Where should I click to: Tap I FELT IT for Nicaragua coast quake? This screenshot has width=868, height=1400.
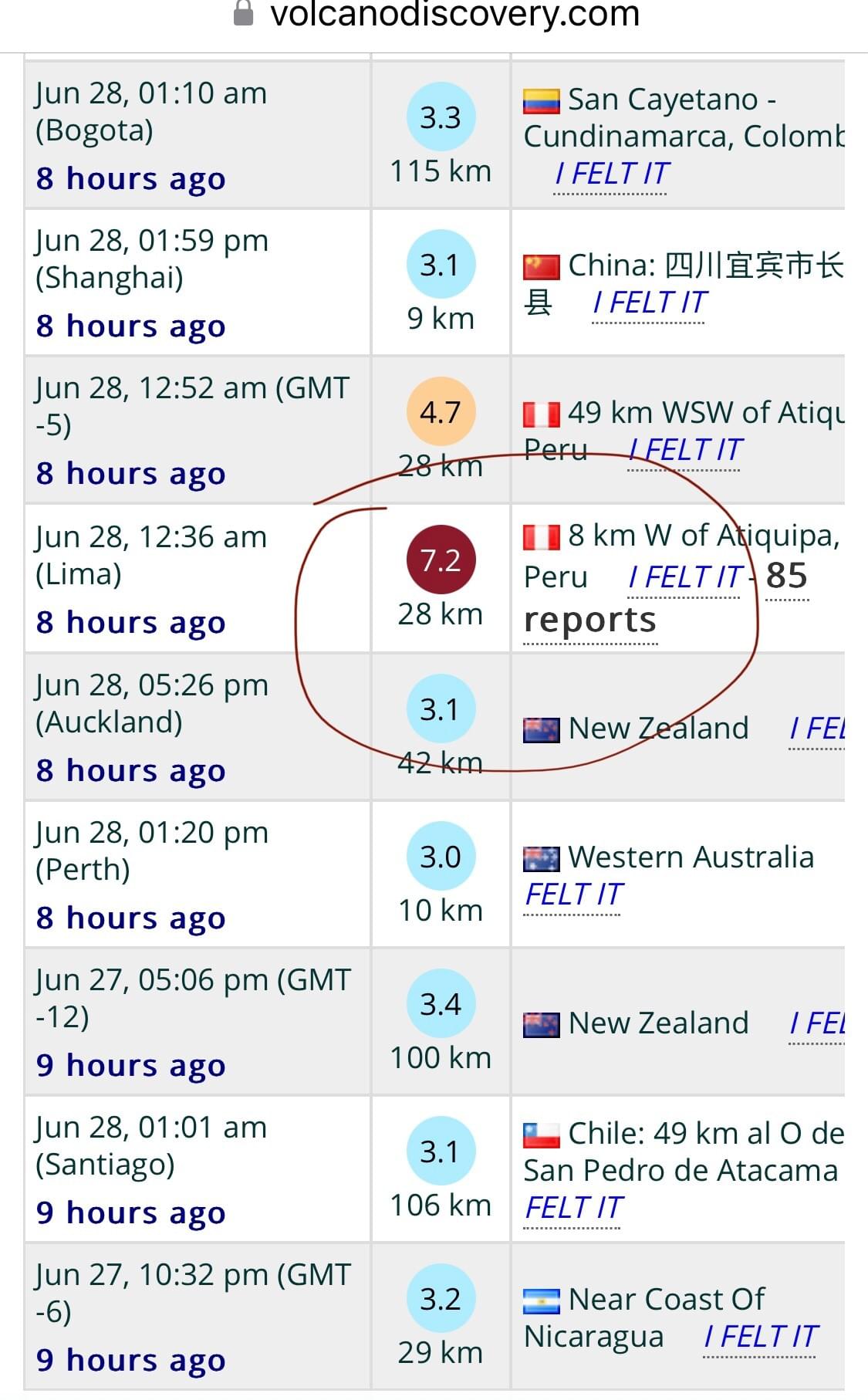coord(760,1337)
